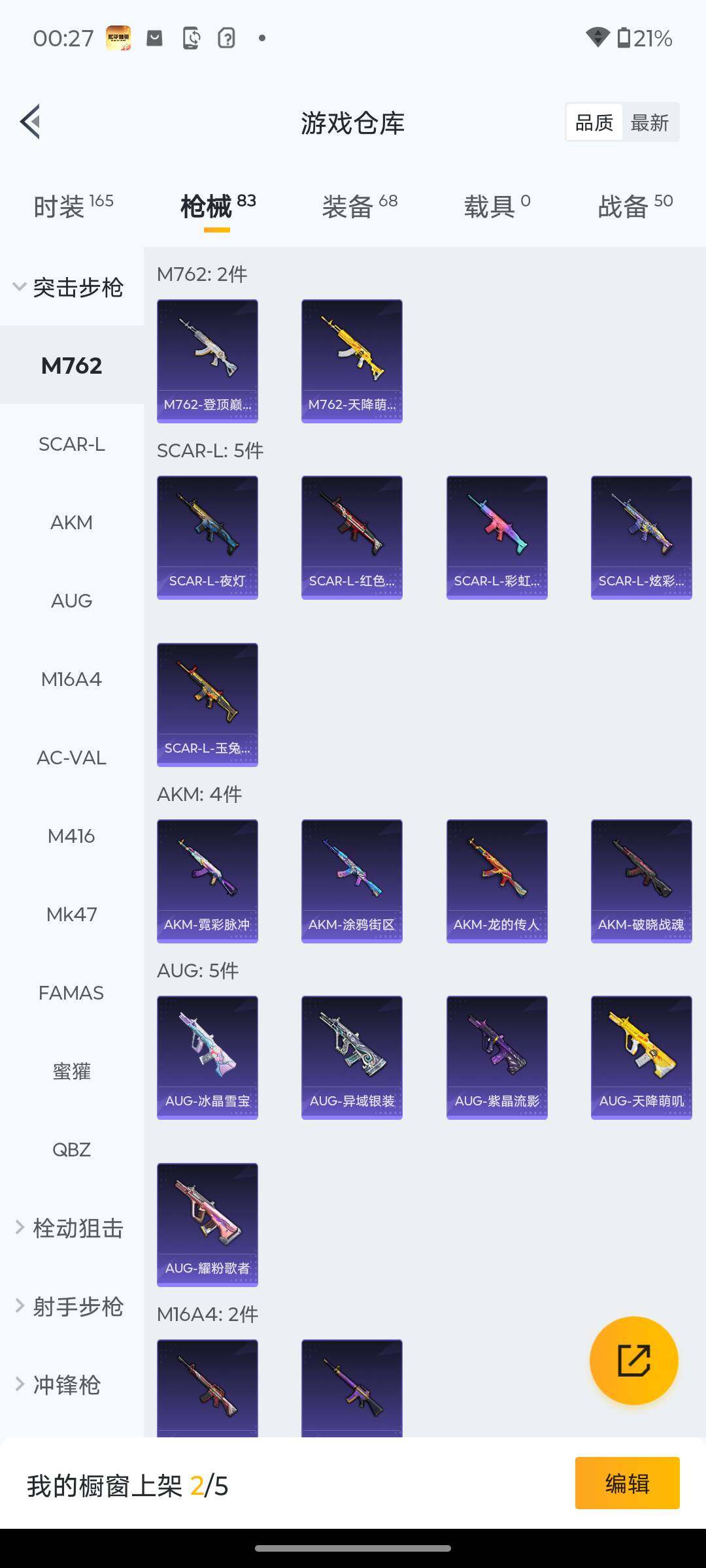Open the AUG-耀粉歌者 skin tile
This screenshot has height=1568, width=706.
pos(207,1225)
